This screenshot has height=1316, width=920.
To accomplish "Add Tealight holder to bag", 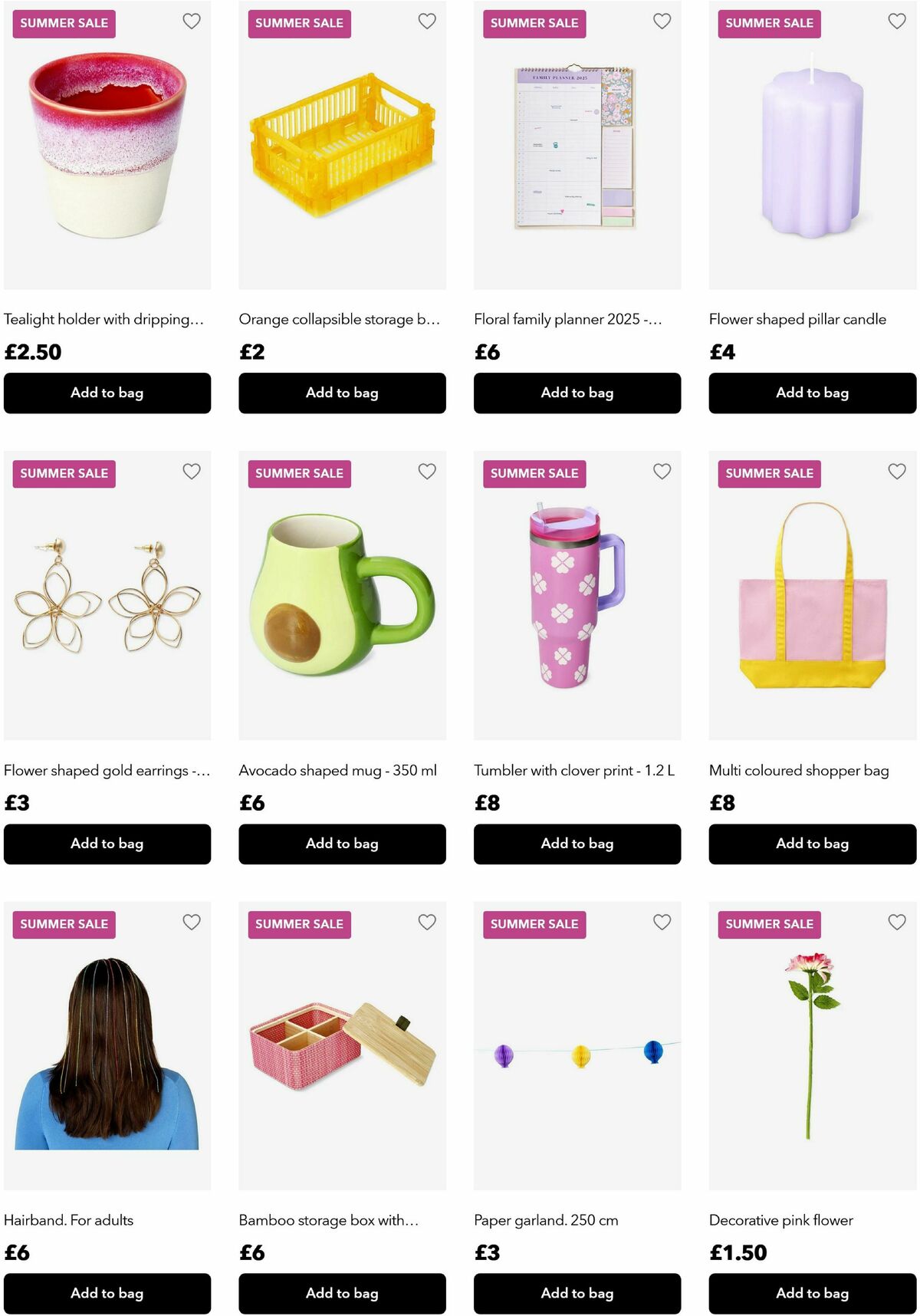I will 107,393.
